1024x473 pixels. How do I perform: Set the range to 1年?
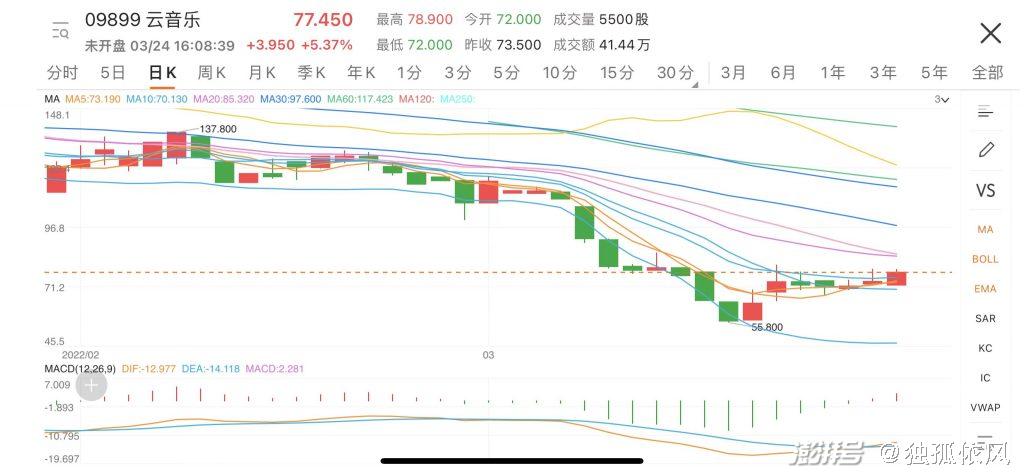click(x=832, y=72)
